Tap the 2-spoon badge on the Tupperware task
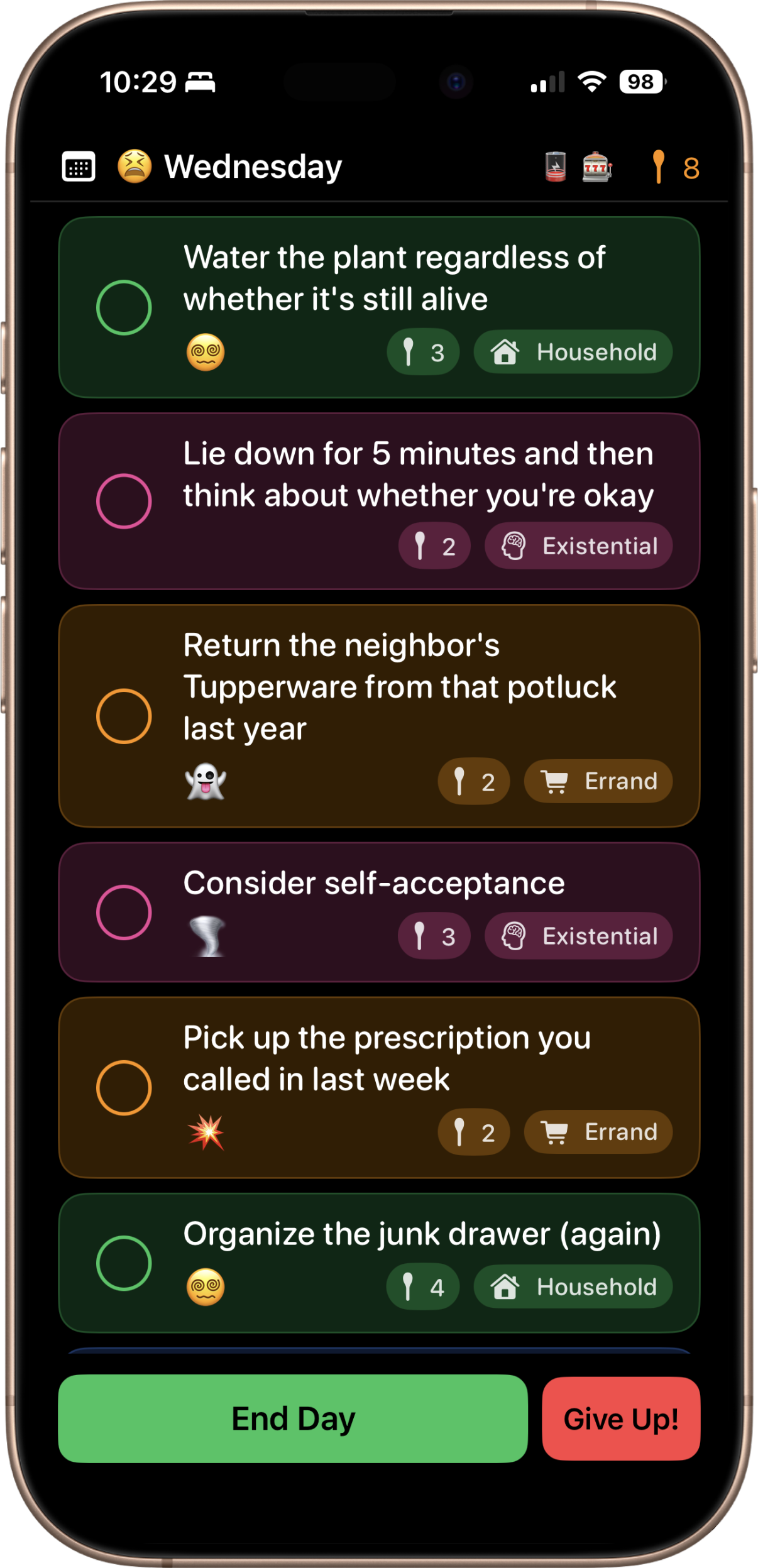This screenshot has height=1568, width=758. 474,781
